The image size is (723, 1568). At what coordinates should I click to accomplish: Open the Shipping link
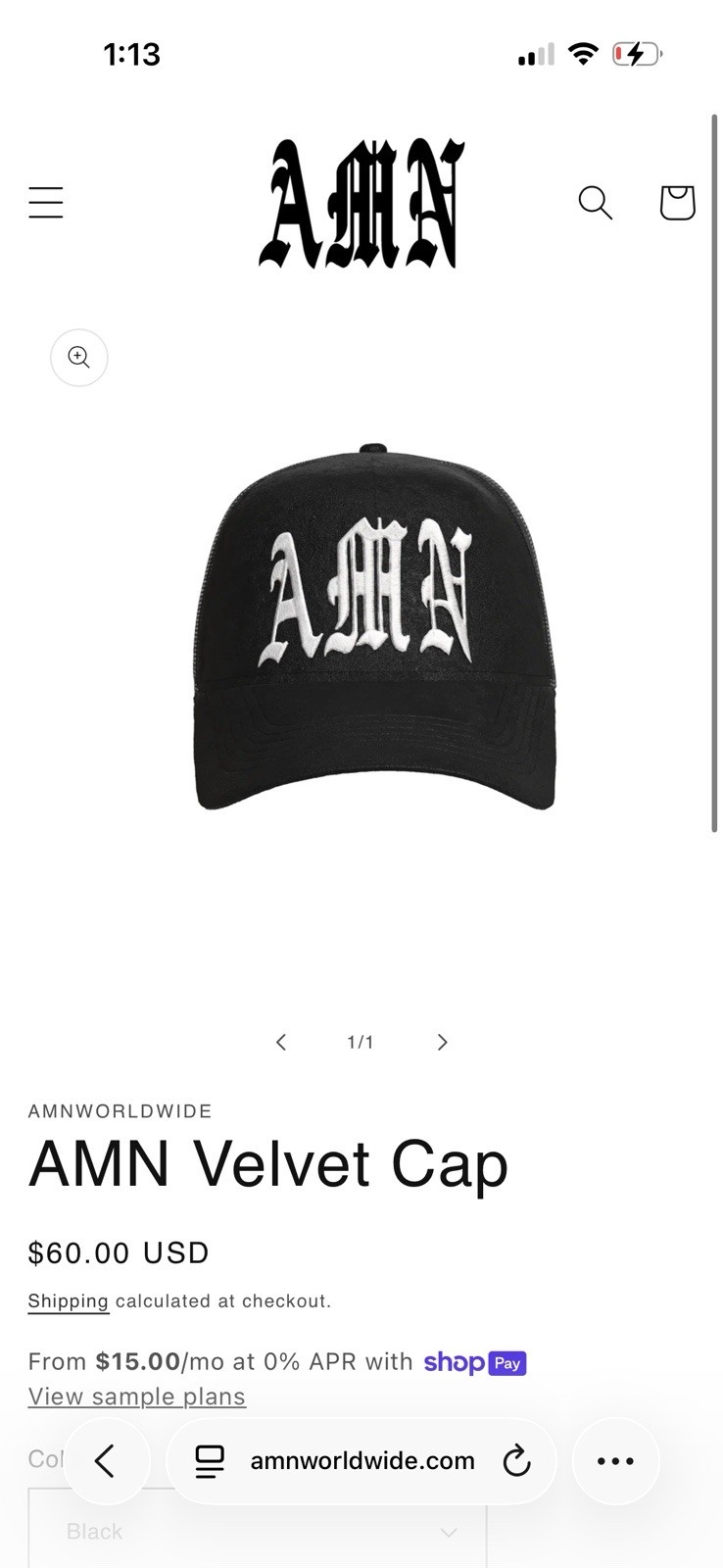click(68, 1300)
